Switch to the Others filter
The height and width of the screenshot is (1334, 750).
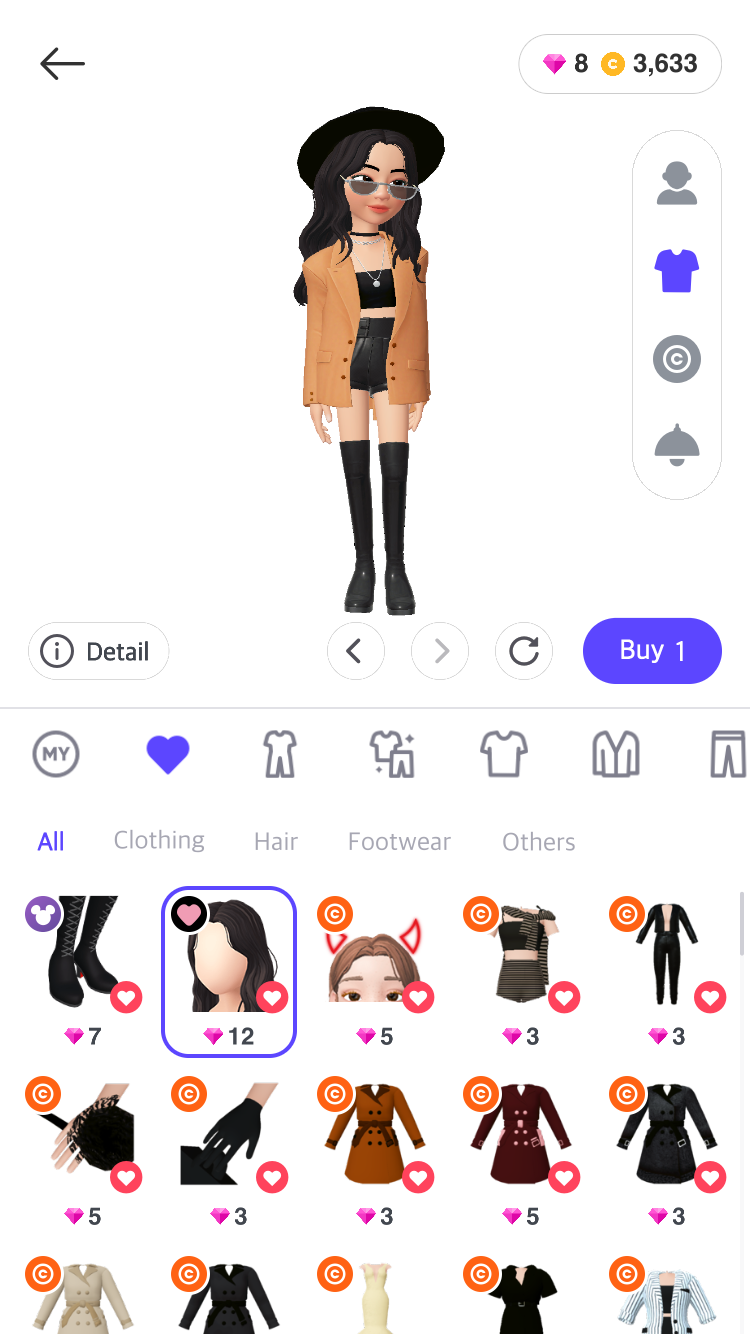[539, 842]
